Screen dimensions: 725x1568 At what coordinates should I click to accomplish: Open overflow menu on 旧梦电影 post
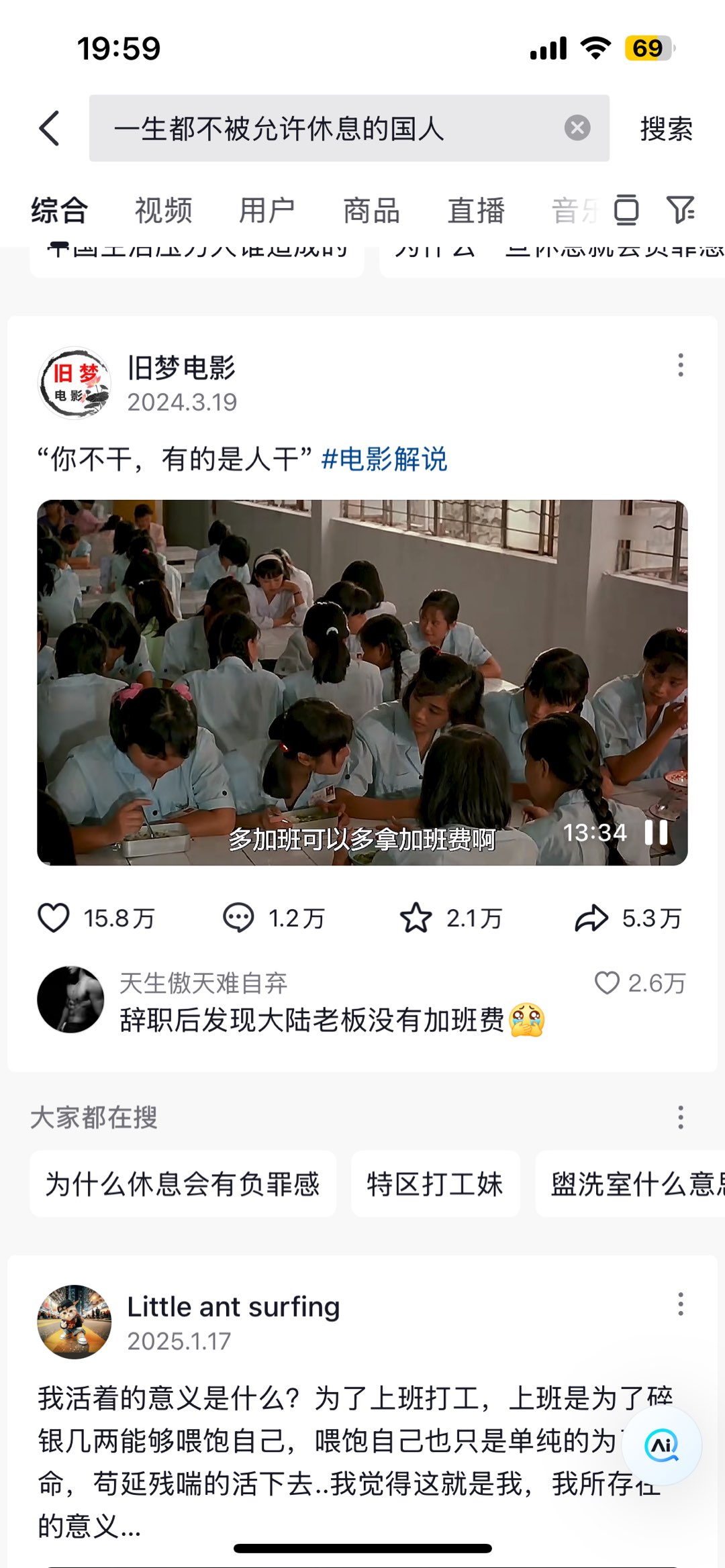(680, 365)
